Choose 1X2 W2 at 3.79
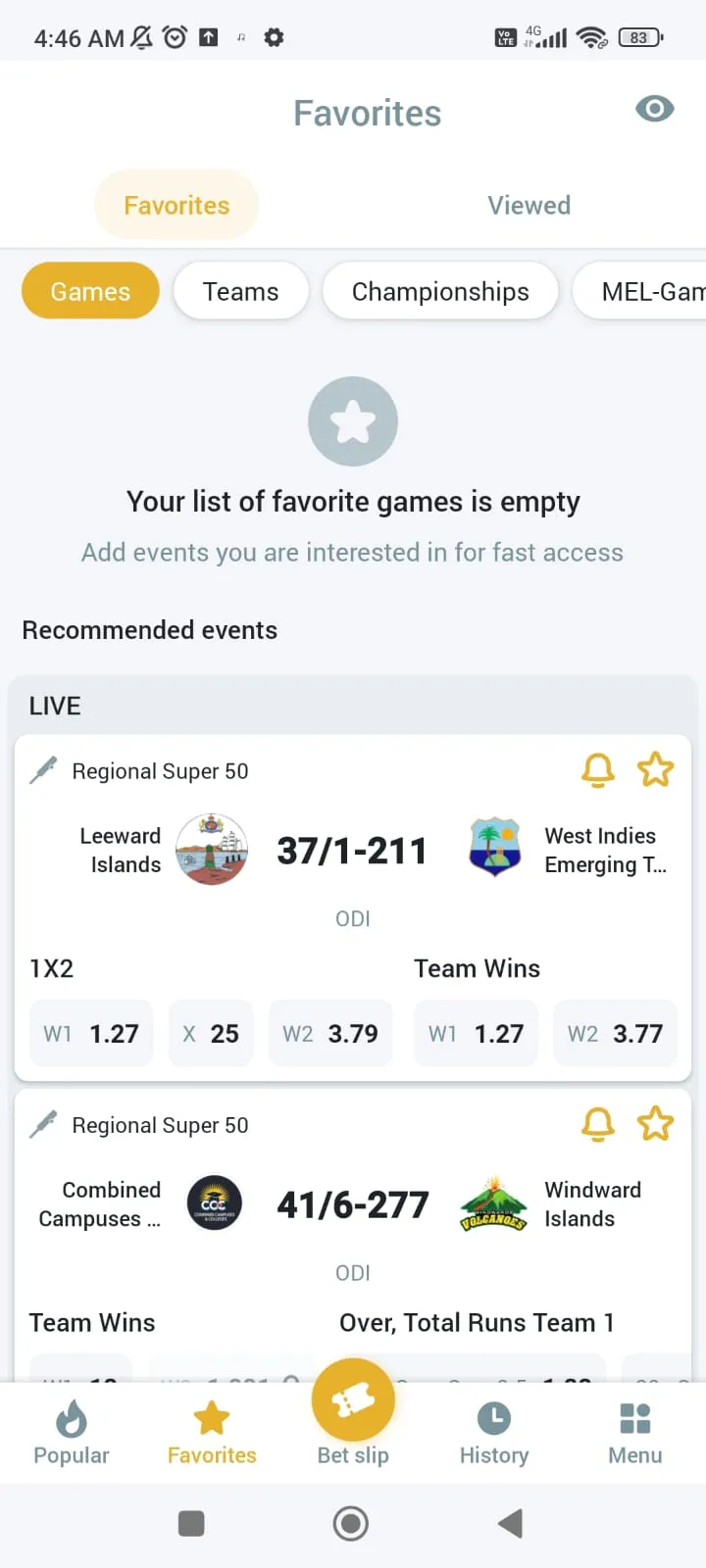The image size is (706, 1568). point(330,1034)
